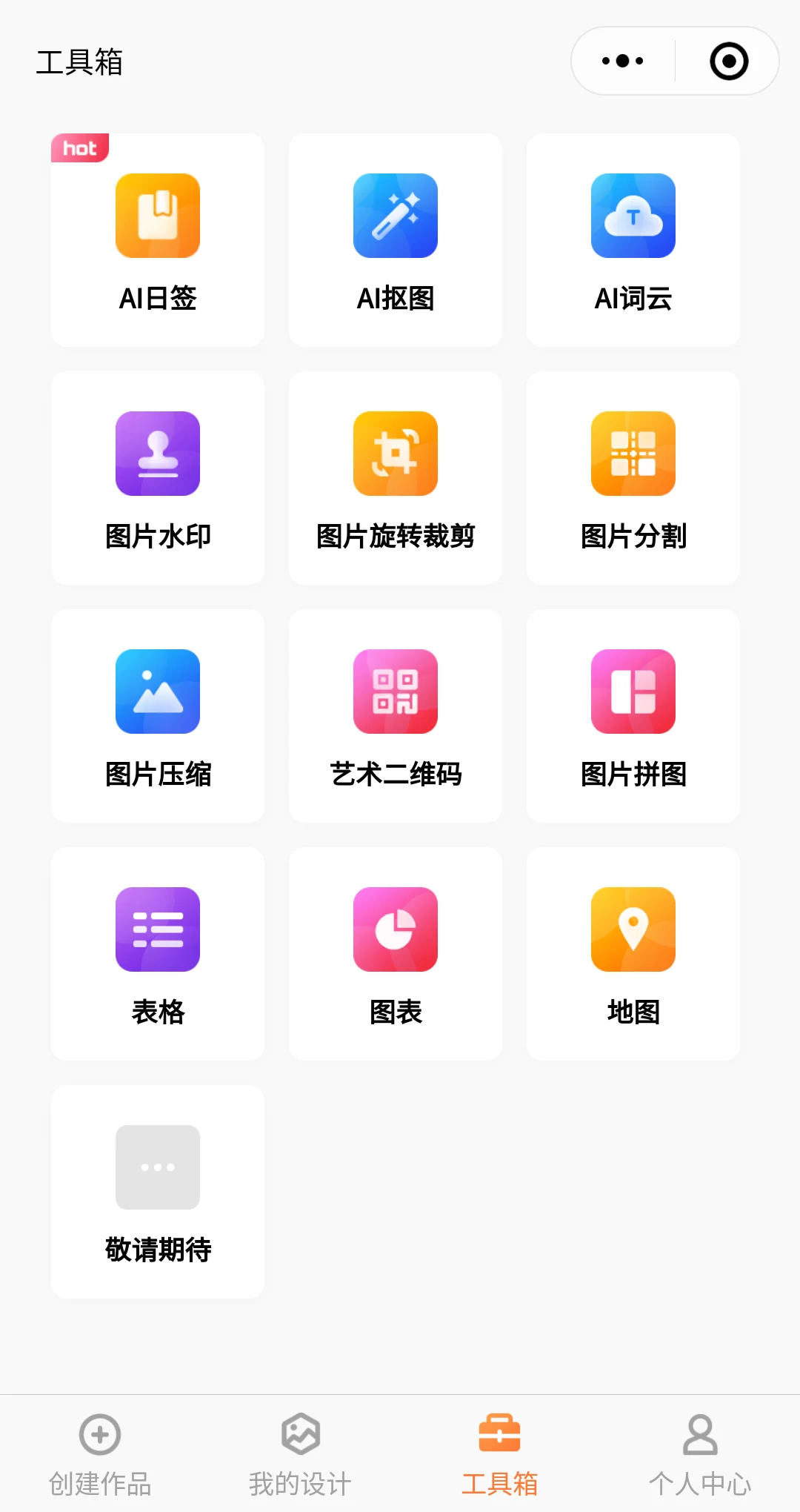This screenshot has height=1512, width=800.
Task: Launch the 艺术二维码 tool
Action: coord(396,716)
